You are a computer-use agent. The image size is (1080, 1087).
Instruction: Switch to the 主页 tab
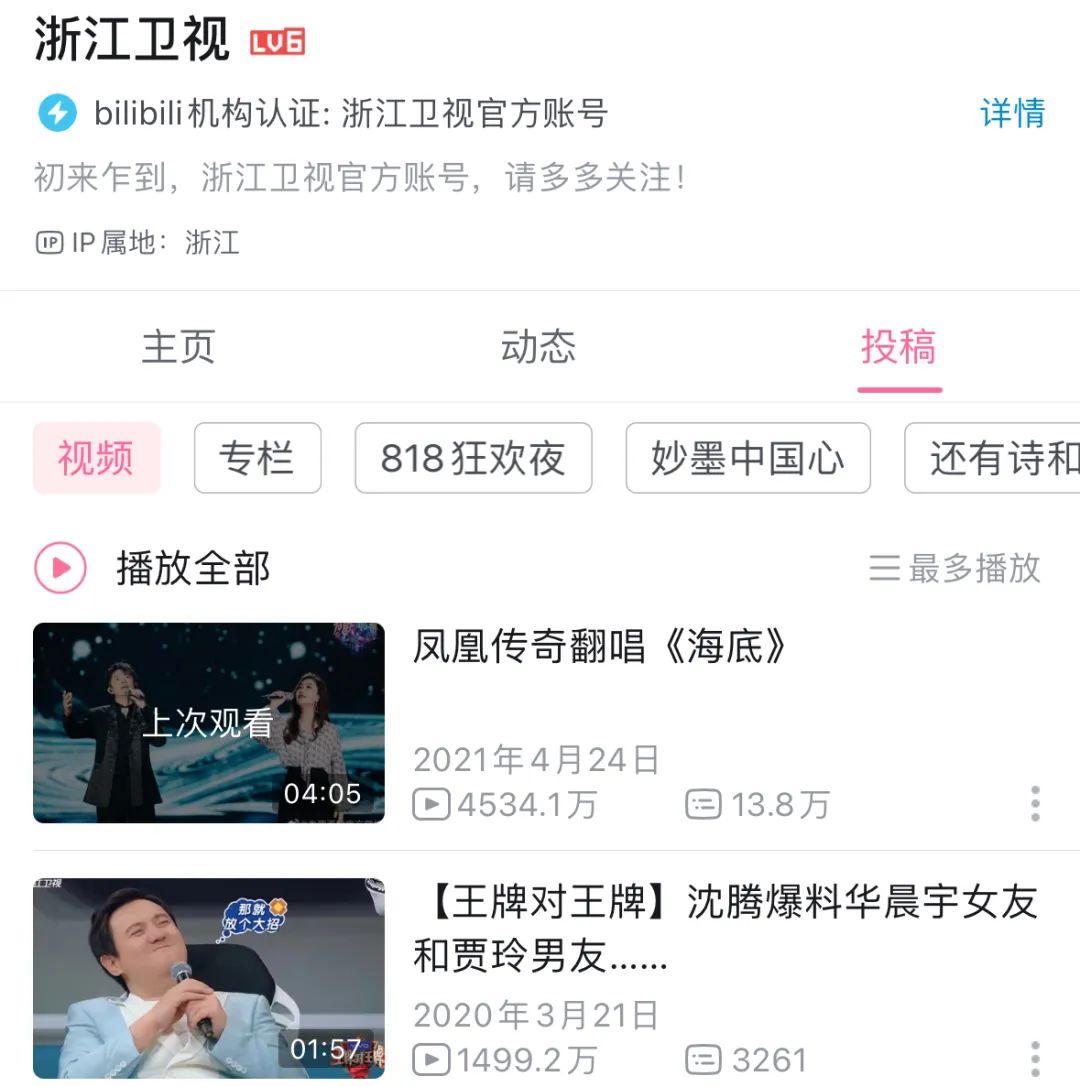coord(178,347)
